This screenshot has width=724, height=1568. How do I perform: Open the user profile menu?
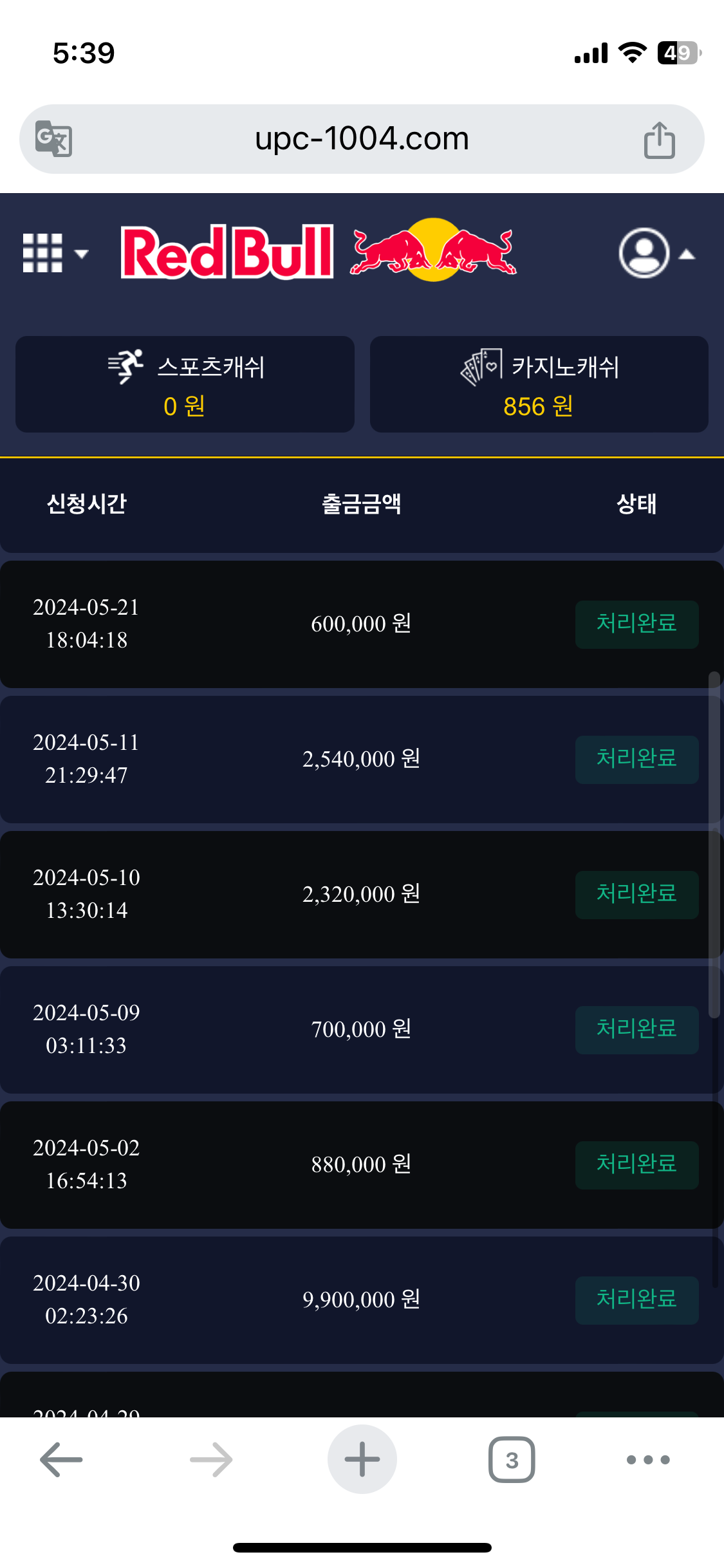point(656,253)
